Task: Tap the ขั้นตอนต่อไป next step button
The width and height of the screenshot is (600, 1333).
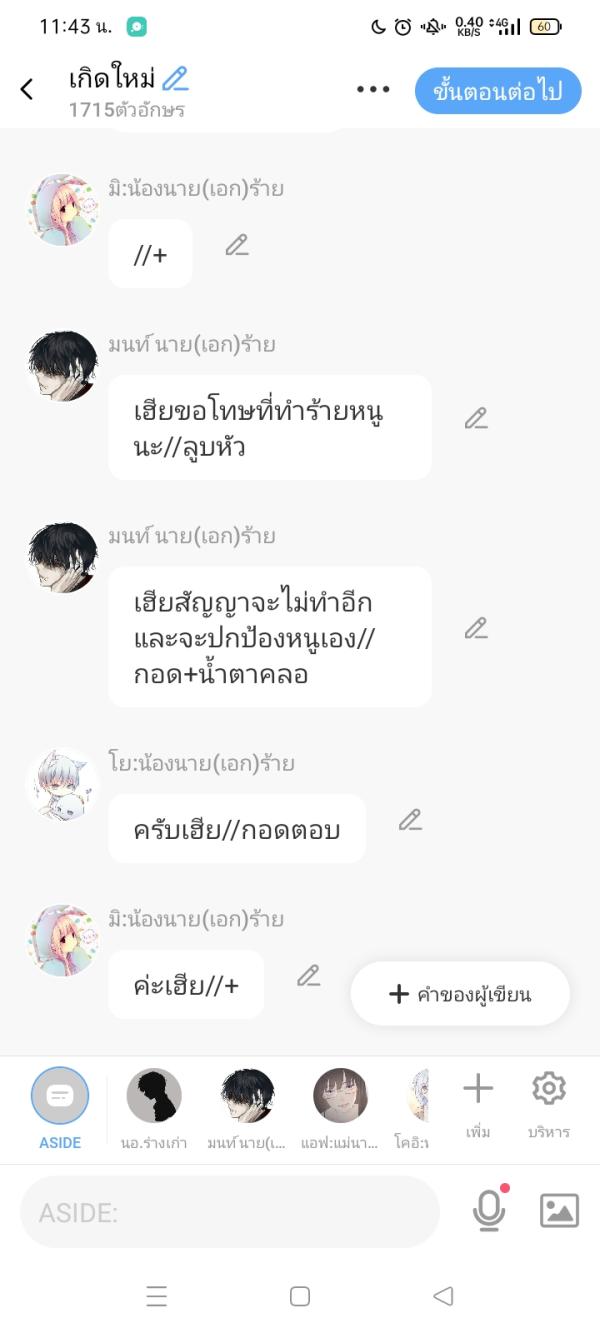Action: [497, 91]
